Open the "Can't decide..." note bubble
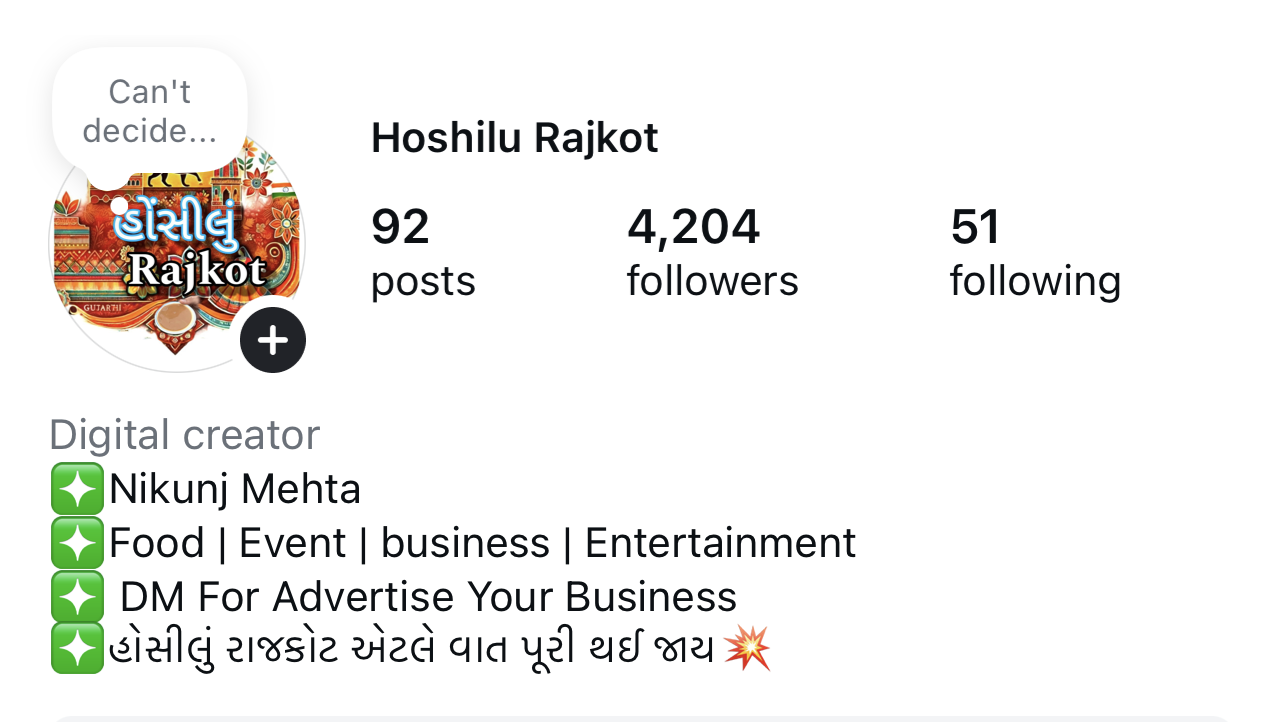 tap(149, 112)
